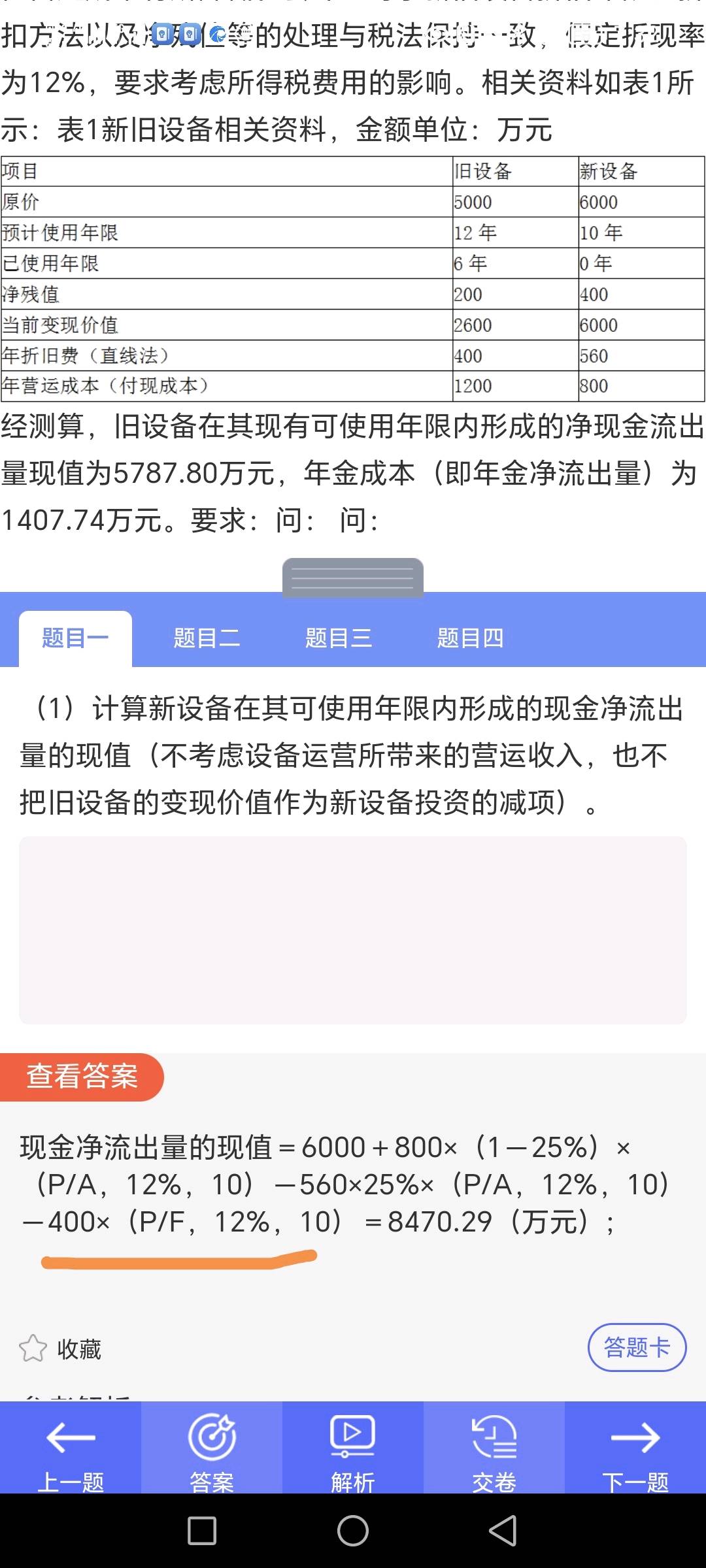Screen dimensions: 706x1568
Task: Tap the answer input text area
Action: [353, 930]
